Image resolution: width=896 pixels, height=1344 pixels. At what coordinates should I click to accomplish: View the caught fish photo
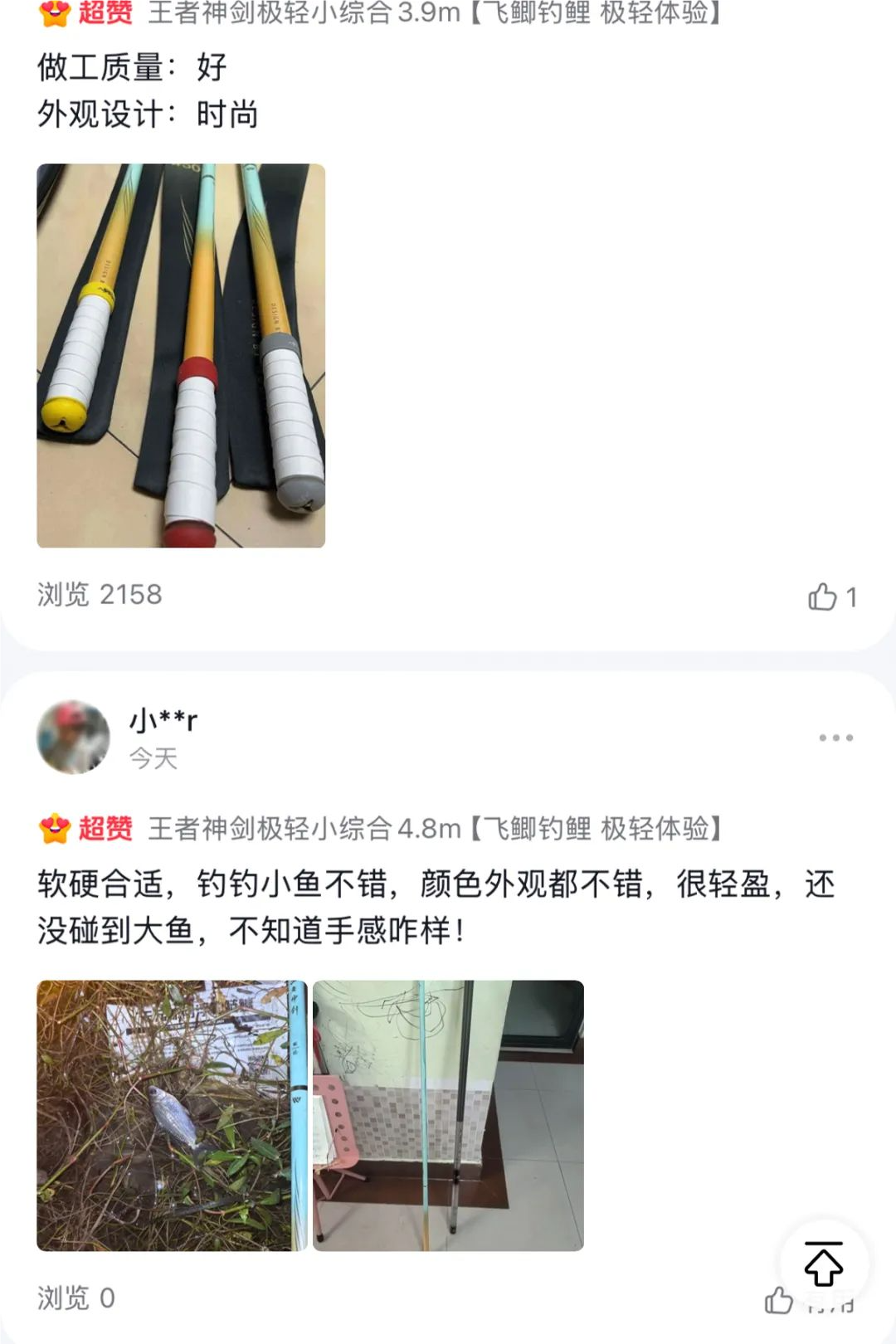(172, 1115)
